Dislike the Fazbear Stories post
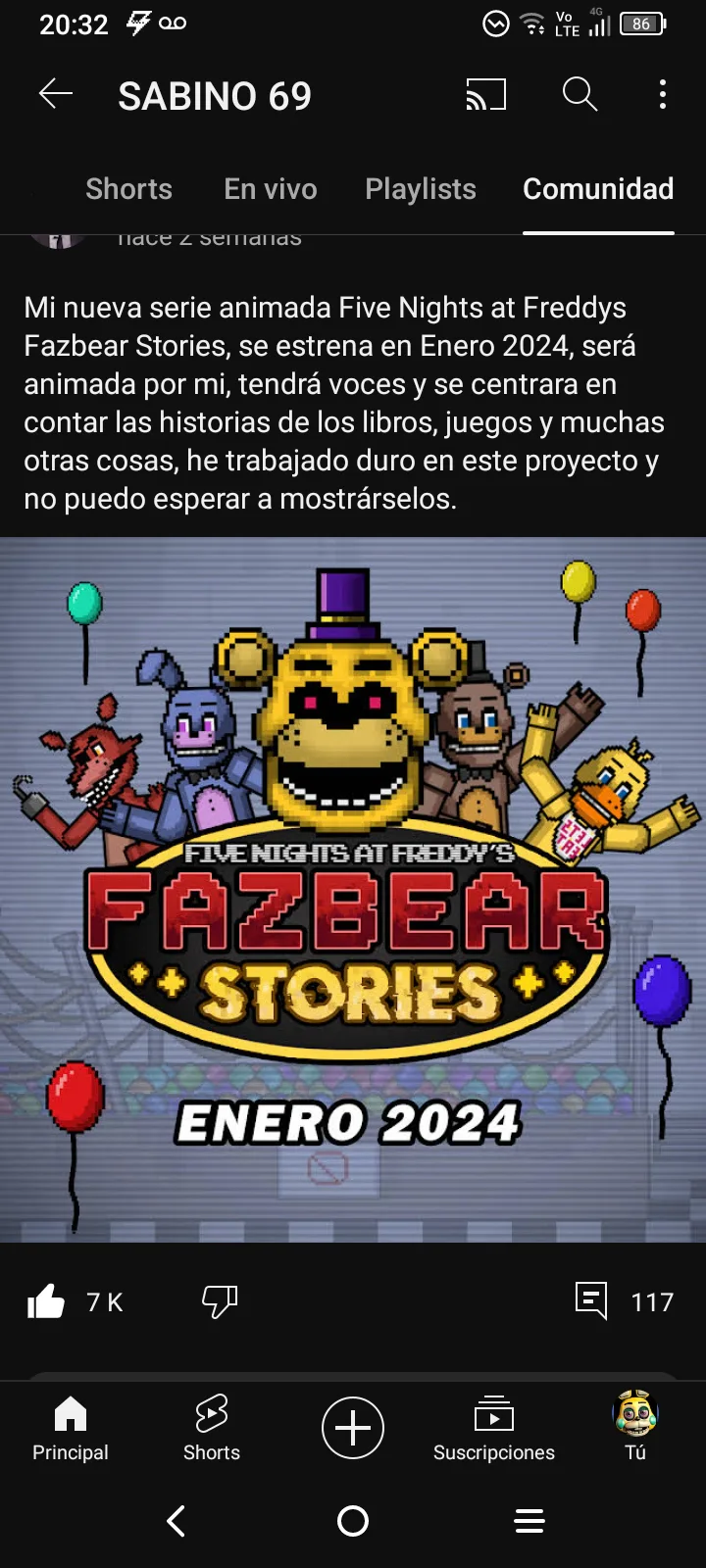The image size is (706, 1568). point(220,1302)
